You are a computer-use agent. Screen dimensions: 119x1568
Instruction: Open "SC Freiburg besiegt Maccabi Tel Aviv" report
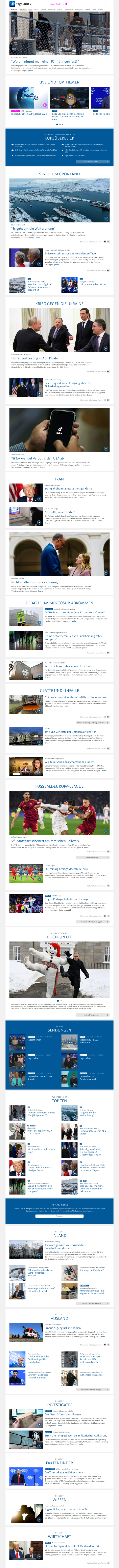67,869
